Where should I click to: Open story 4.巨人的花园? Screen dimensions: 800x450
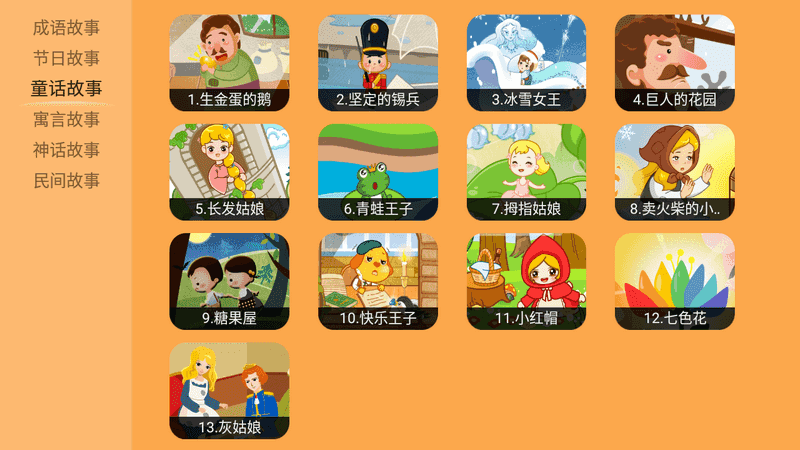674,62
